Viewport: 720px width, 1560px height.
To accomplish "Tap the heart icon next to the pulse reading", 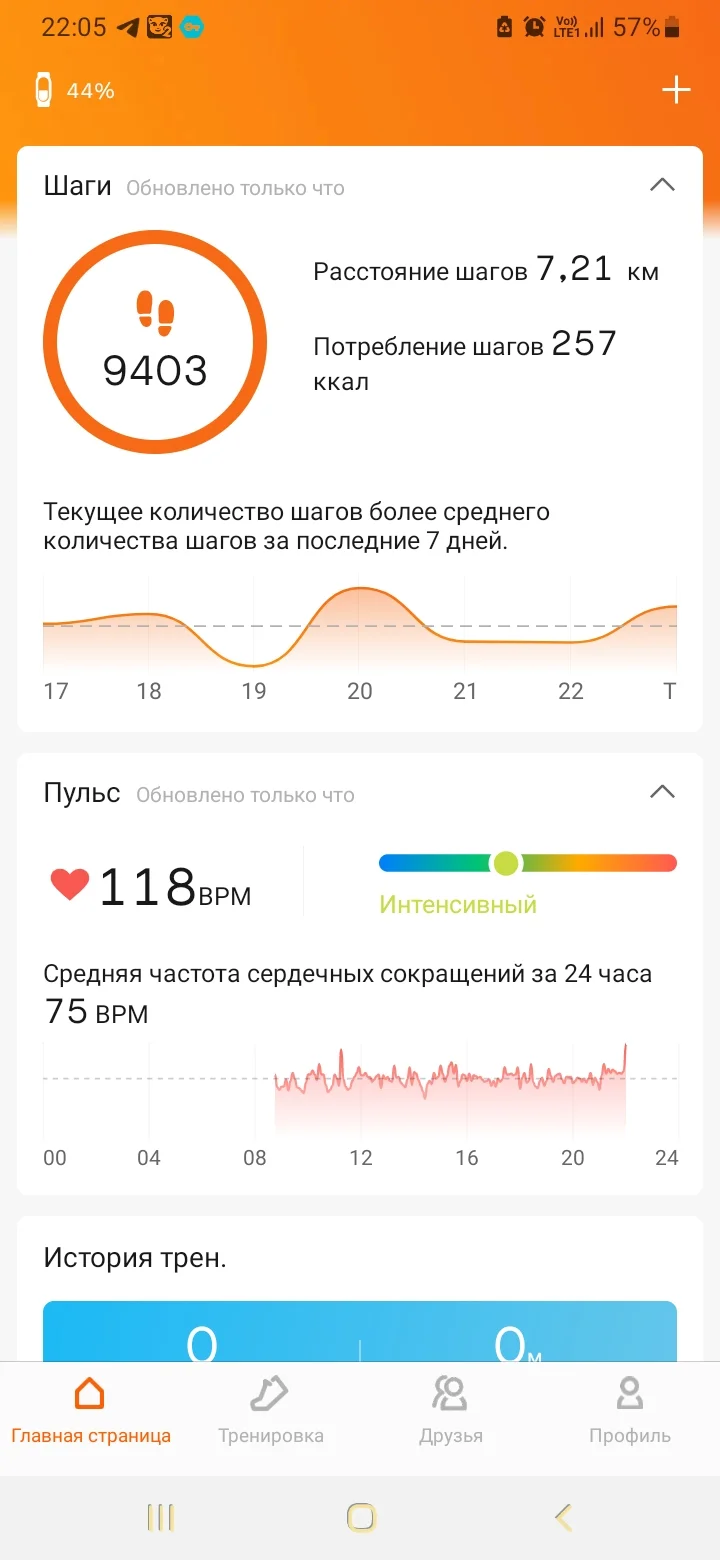I will pos(68,884).
